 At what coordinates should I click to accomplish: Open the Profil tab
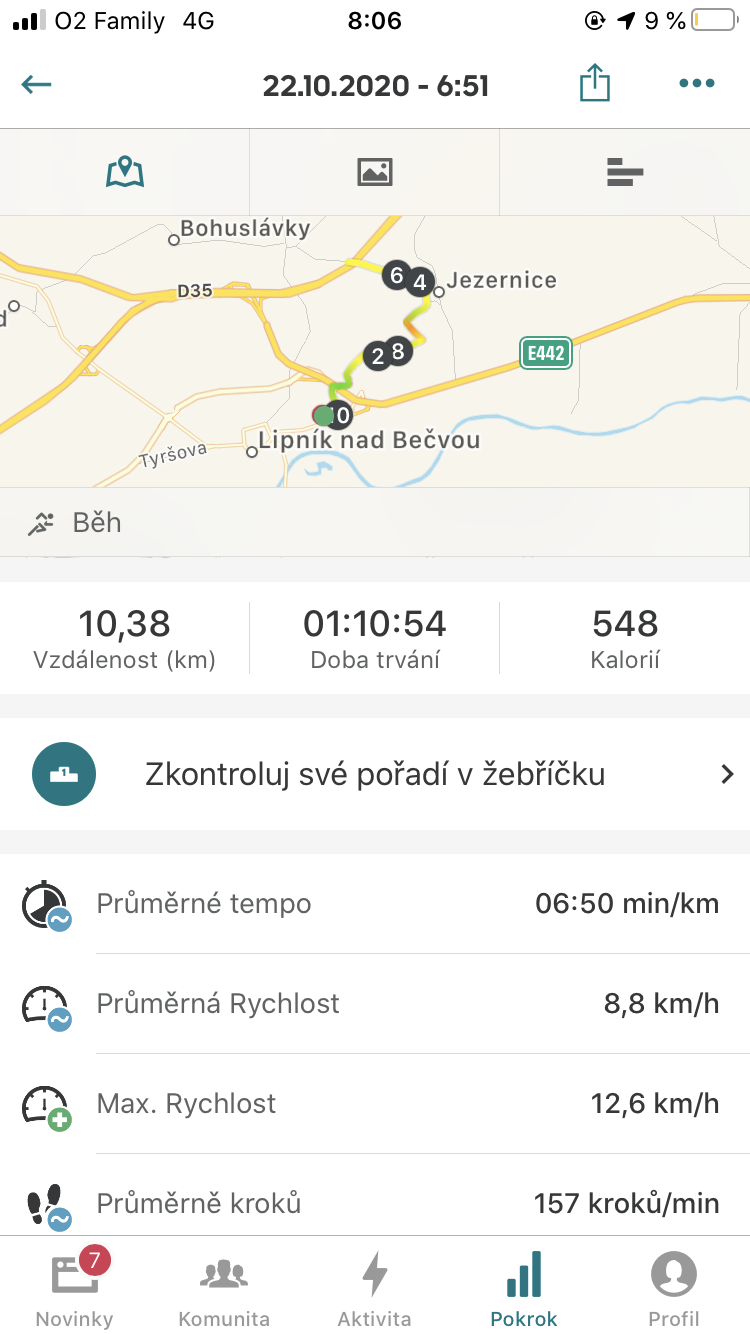click(674, 1287)
